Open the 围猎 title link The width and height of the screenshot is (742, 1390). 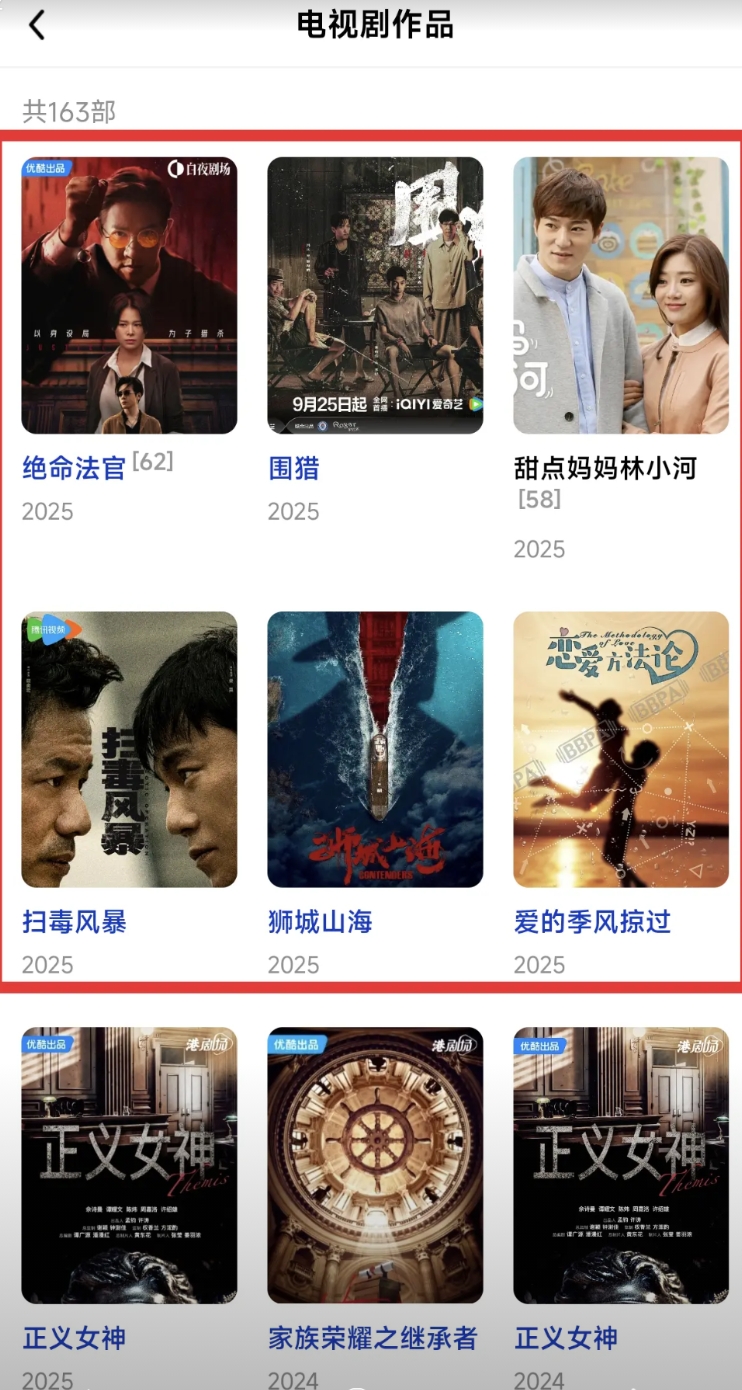click(x=294, y=468)
